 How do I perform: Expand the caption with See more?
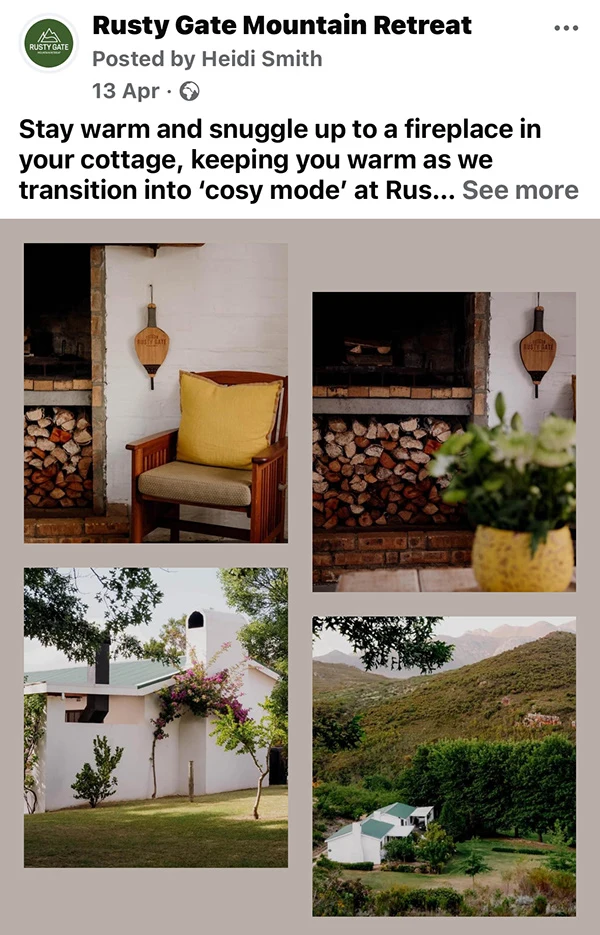pyautogui.click(x=520, y=190)
